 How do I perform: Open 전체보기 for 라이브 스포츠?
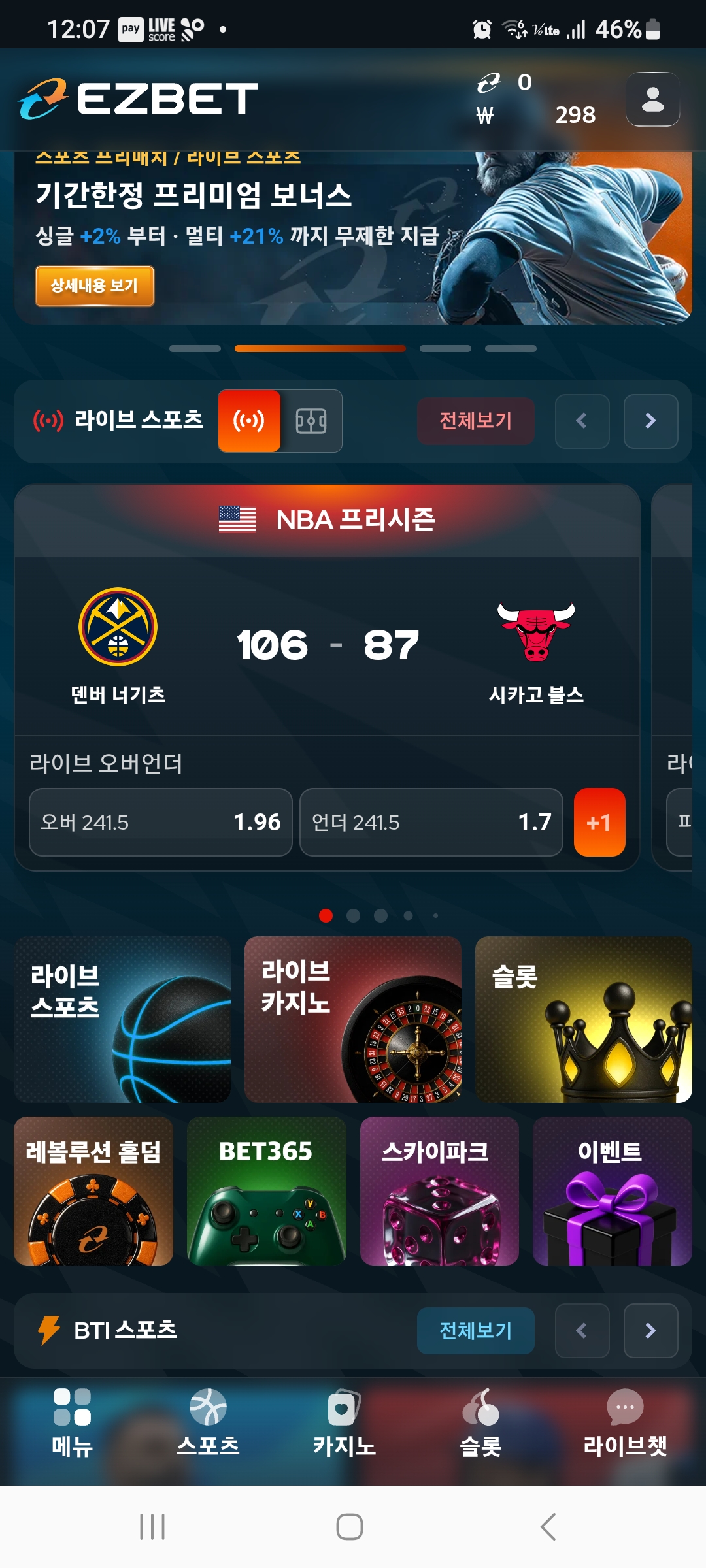pyautogui.click(x=475, y=421)
